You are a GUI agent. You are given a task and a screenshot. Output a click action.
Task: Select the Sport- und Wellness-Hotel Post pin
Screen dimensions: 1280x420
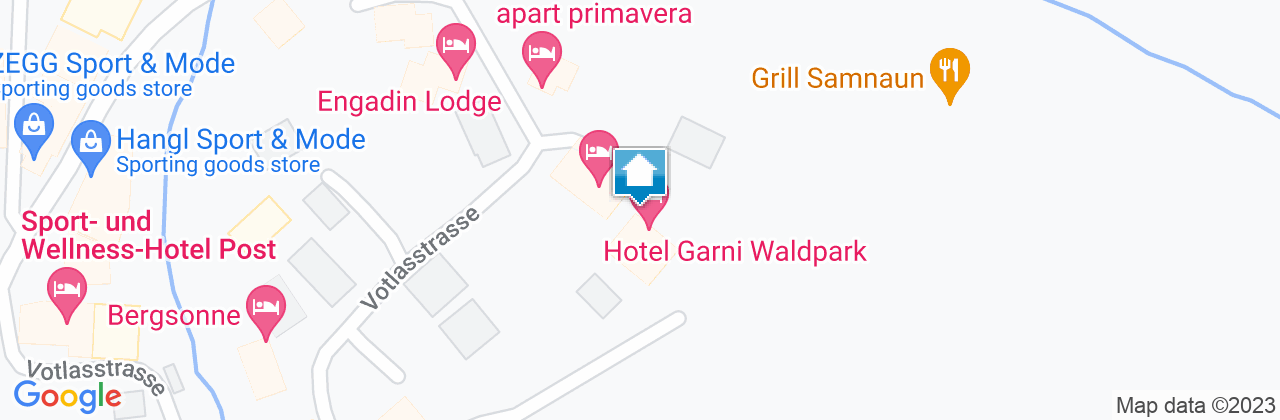[x=67, y=289]
